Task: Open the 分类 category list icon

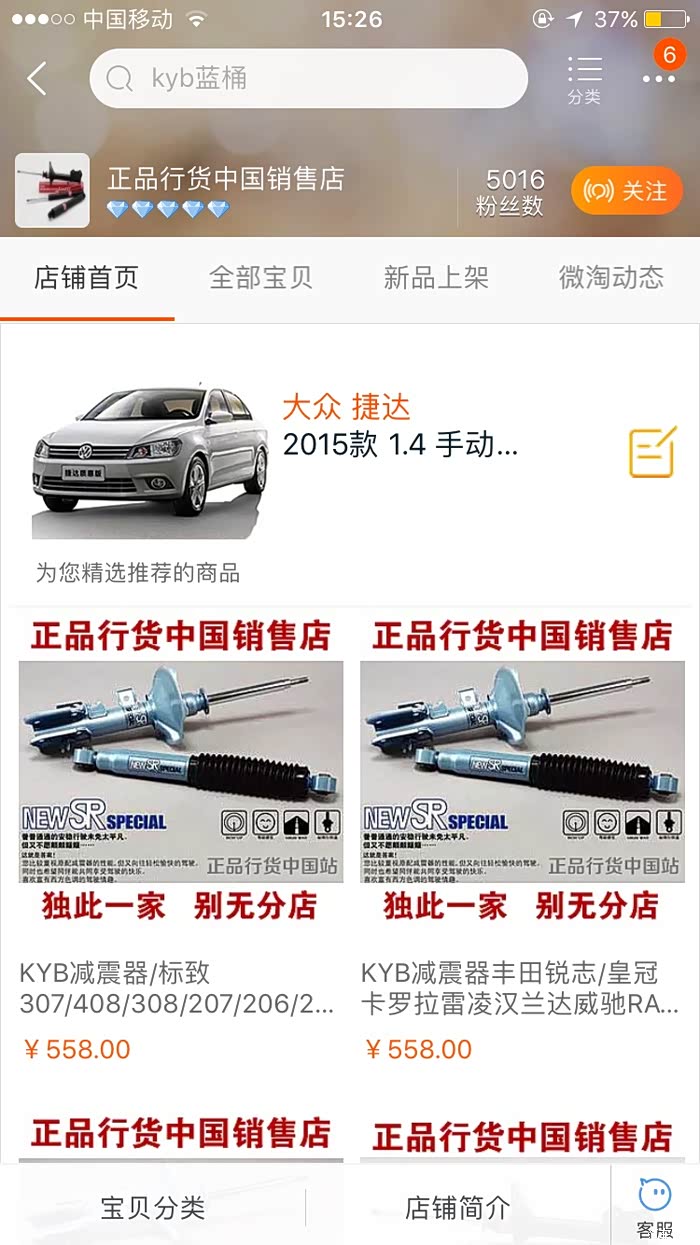Action: click(584, 78)
